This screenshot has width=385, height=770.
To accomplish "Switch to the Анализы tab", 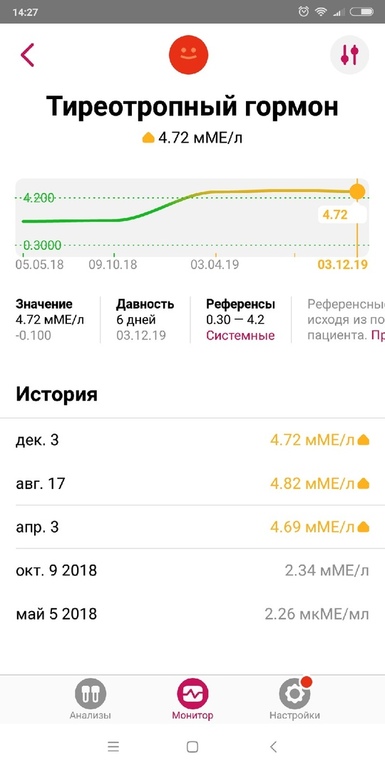I will click(x=90, y=699).
